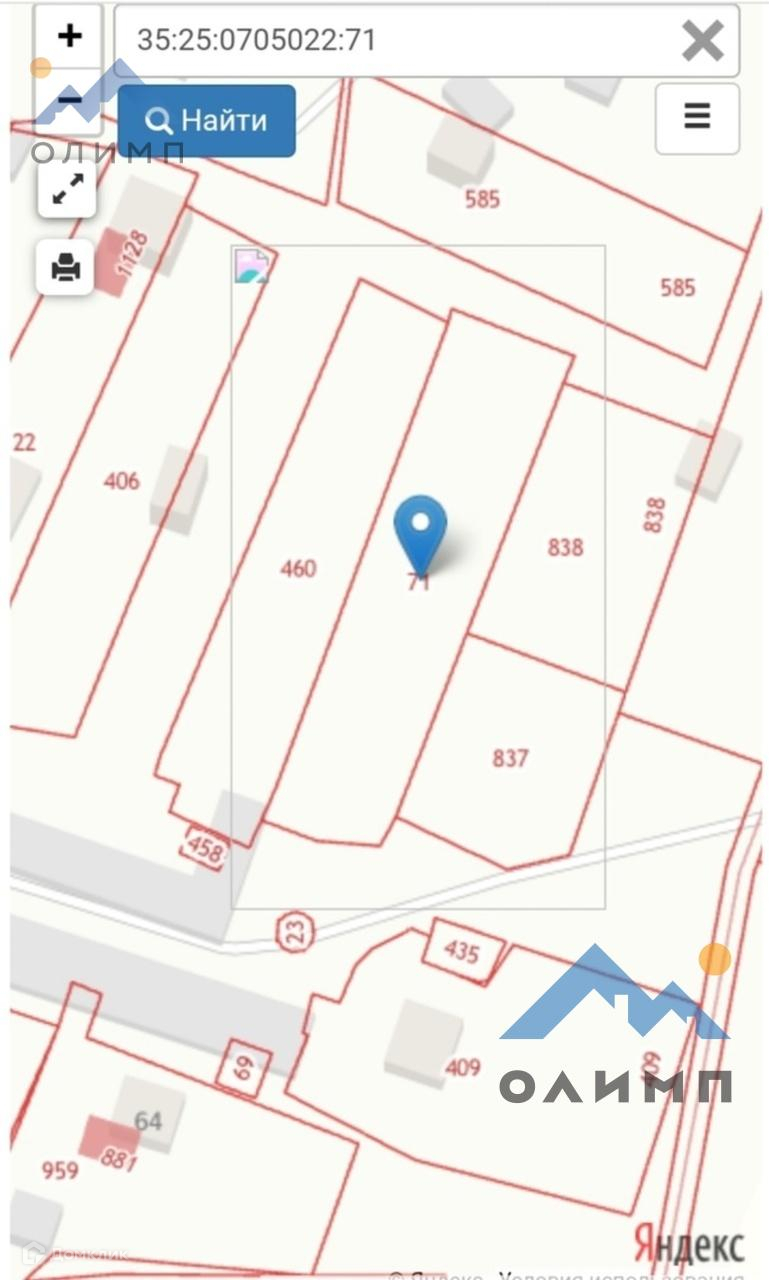The width and height of the screenshot is (769, 1280).
Task: Tap the blue marker on parcel 71
Action: (x=420, y=530)
